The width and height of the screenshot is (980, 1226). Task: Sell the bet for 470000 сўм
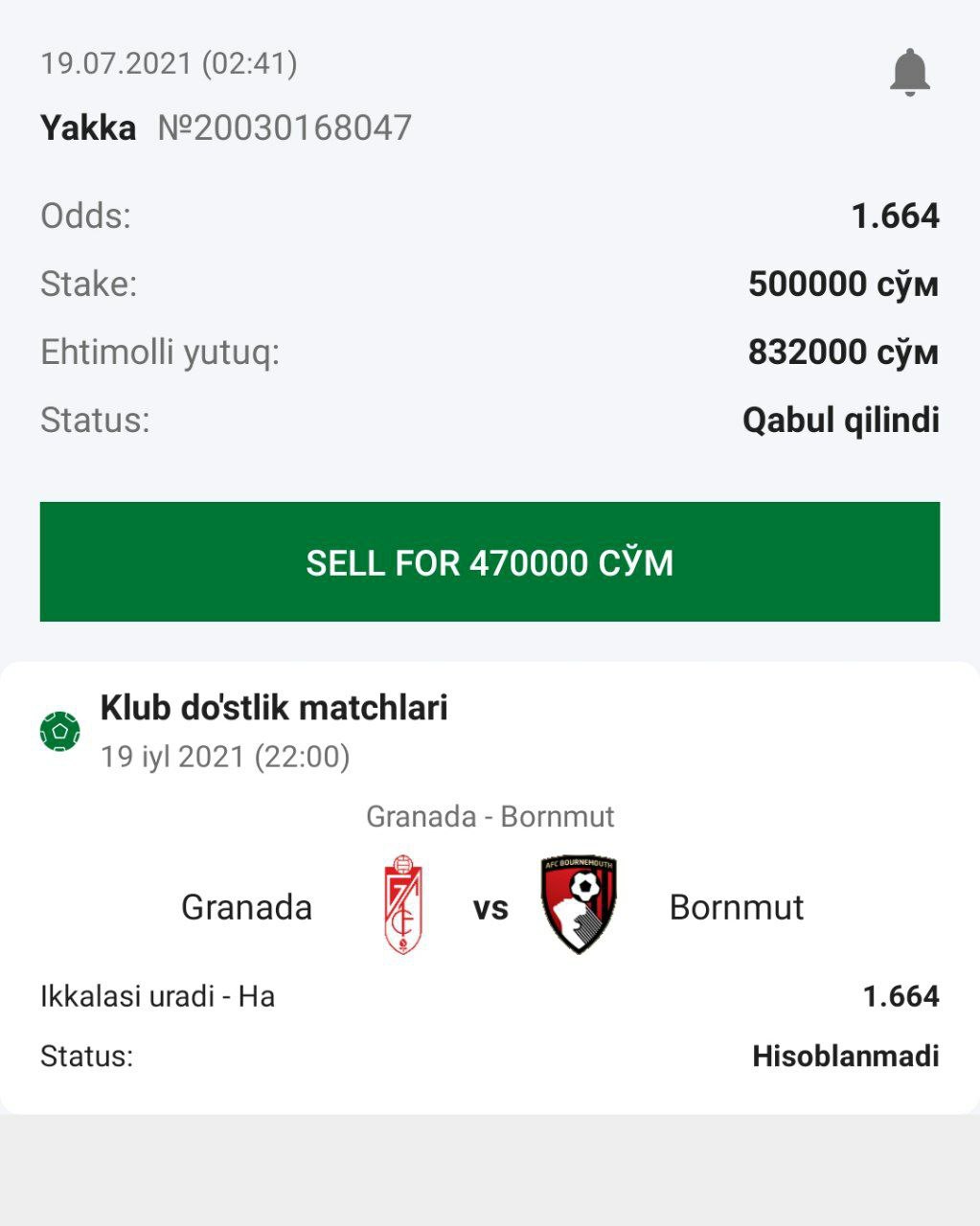tap(490, 562)
